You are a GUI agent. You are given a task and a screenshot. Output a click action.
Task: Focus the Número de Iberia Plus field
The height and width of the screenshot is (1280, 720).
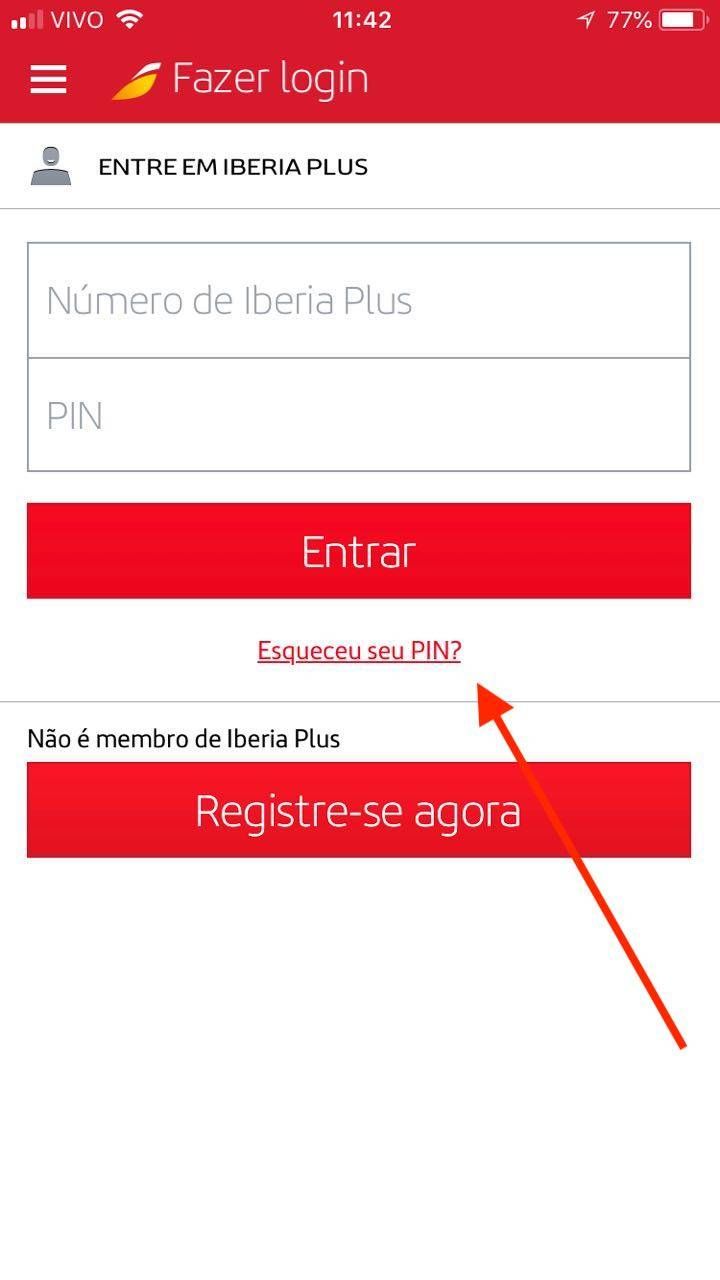click(359, 300)
